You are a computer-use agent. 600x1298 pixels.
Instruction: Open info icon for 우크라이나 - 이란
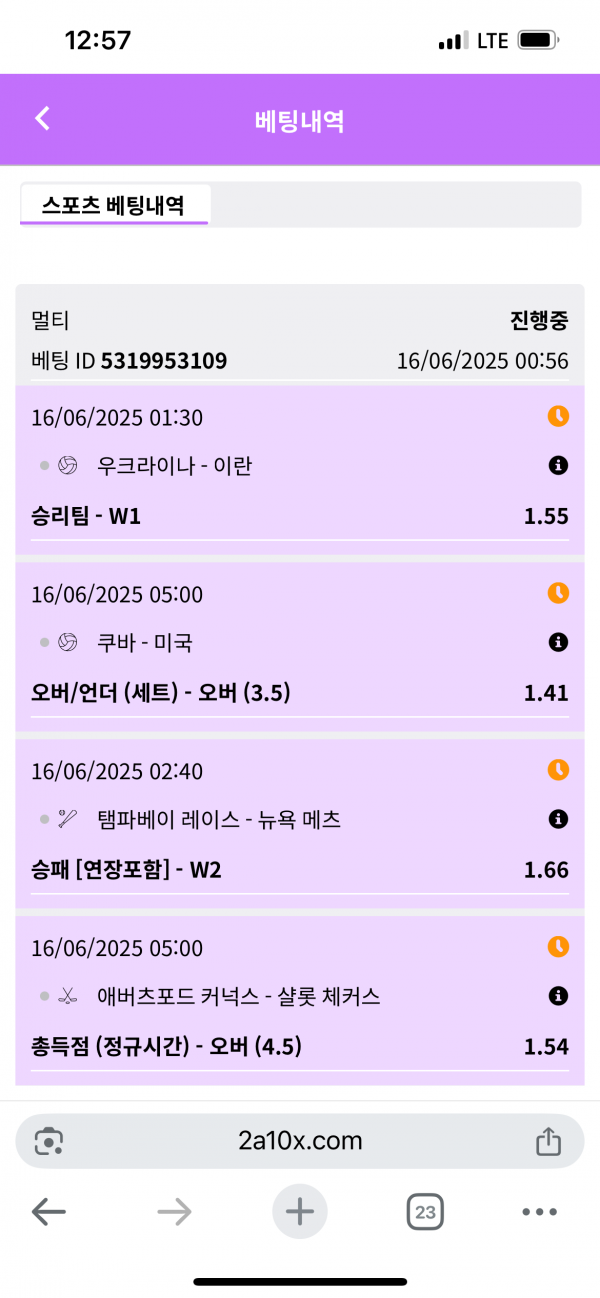click(x=558, y=465)
